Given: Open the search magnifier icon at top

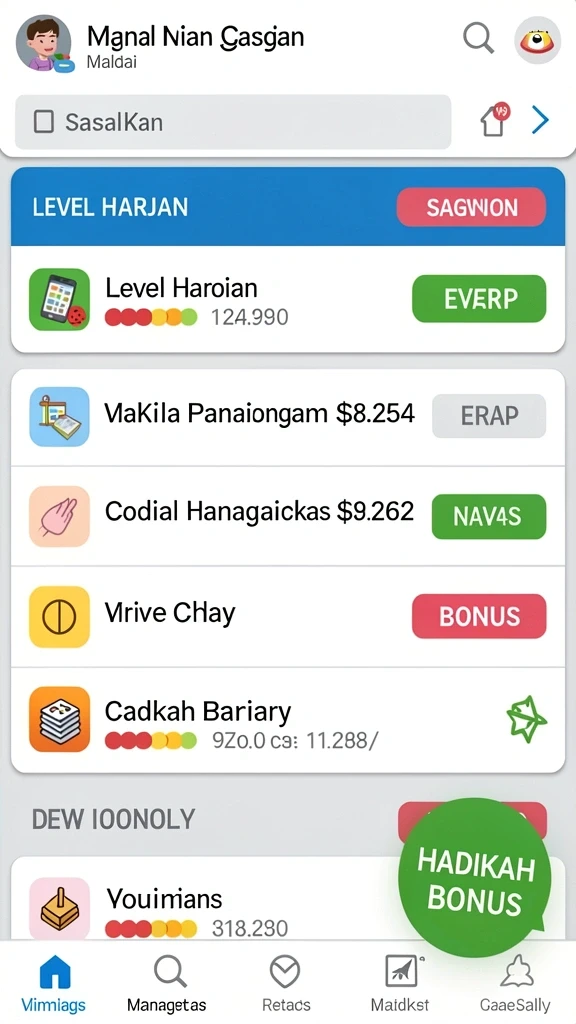Looking at the screenshot, I should click(x=478, y=38).
